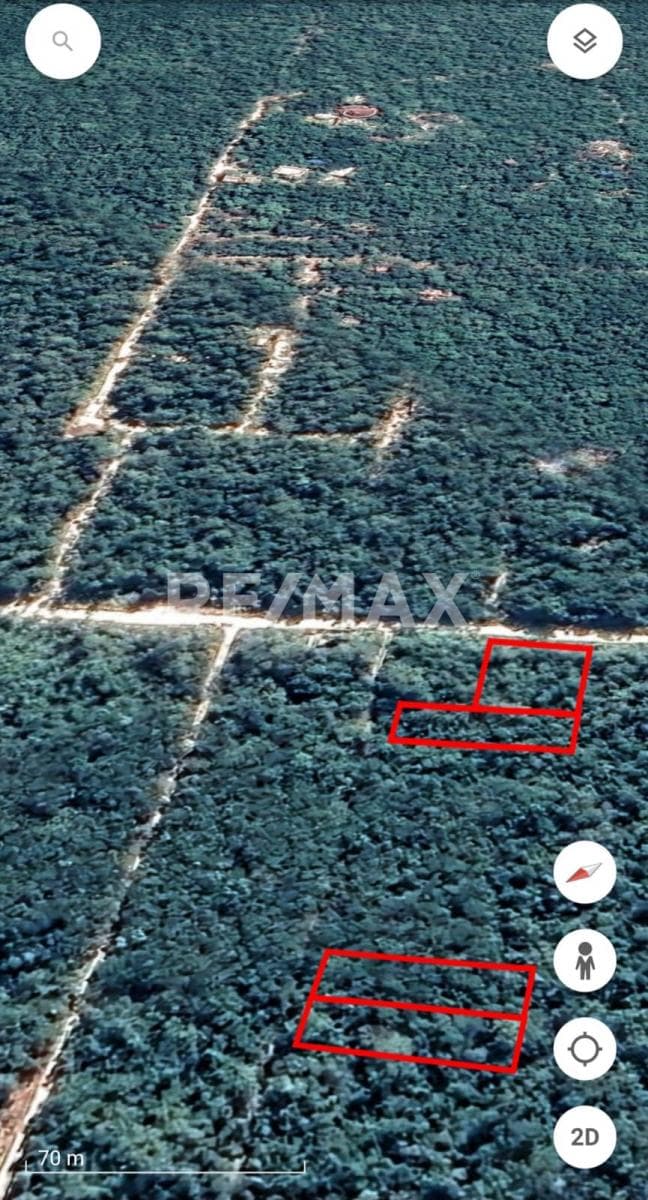Image resolution: width=648 pixels, height=1200 pixels.
Task: Switch the map to 2D view
Action: click(585, 1137)
